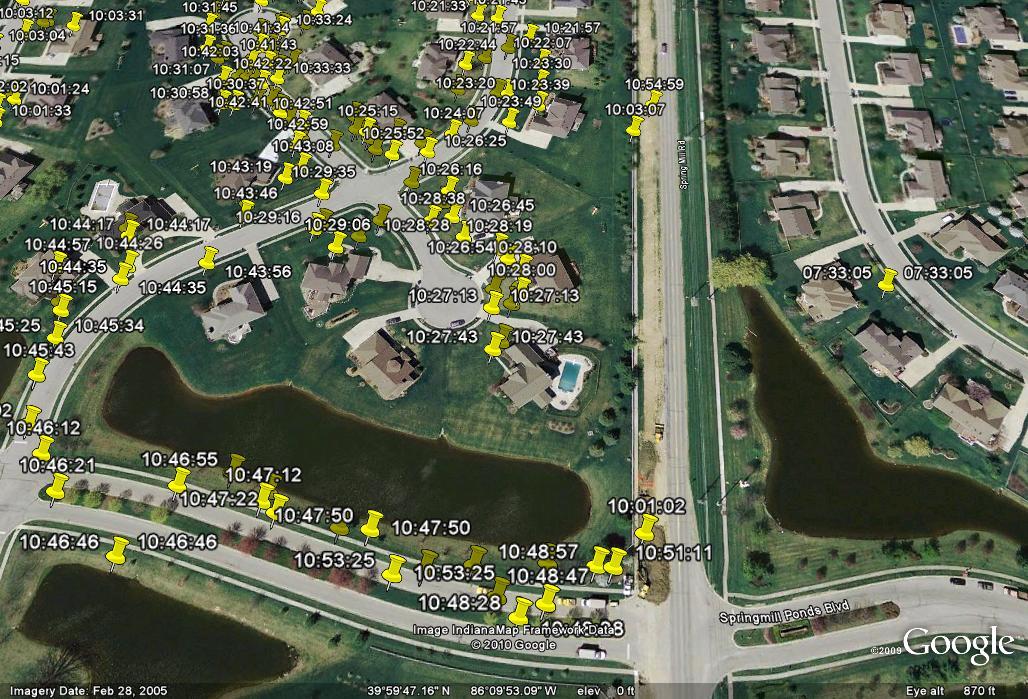Screen dimensions: 1028x699
Task: Tap the 07:33:05 pushpin
Action: 888,279
